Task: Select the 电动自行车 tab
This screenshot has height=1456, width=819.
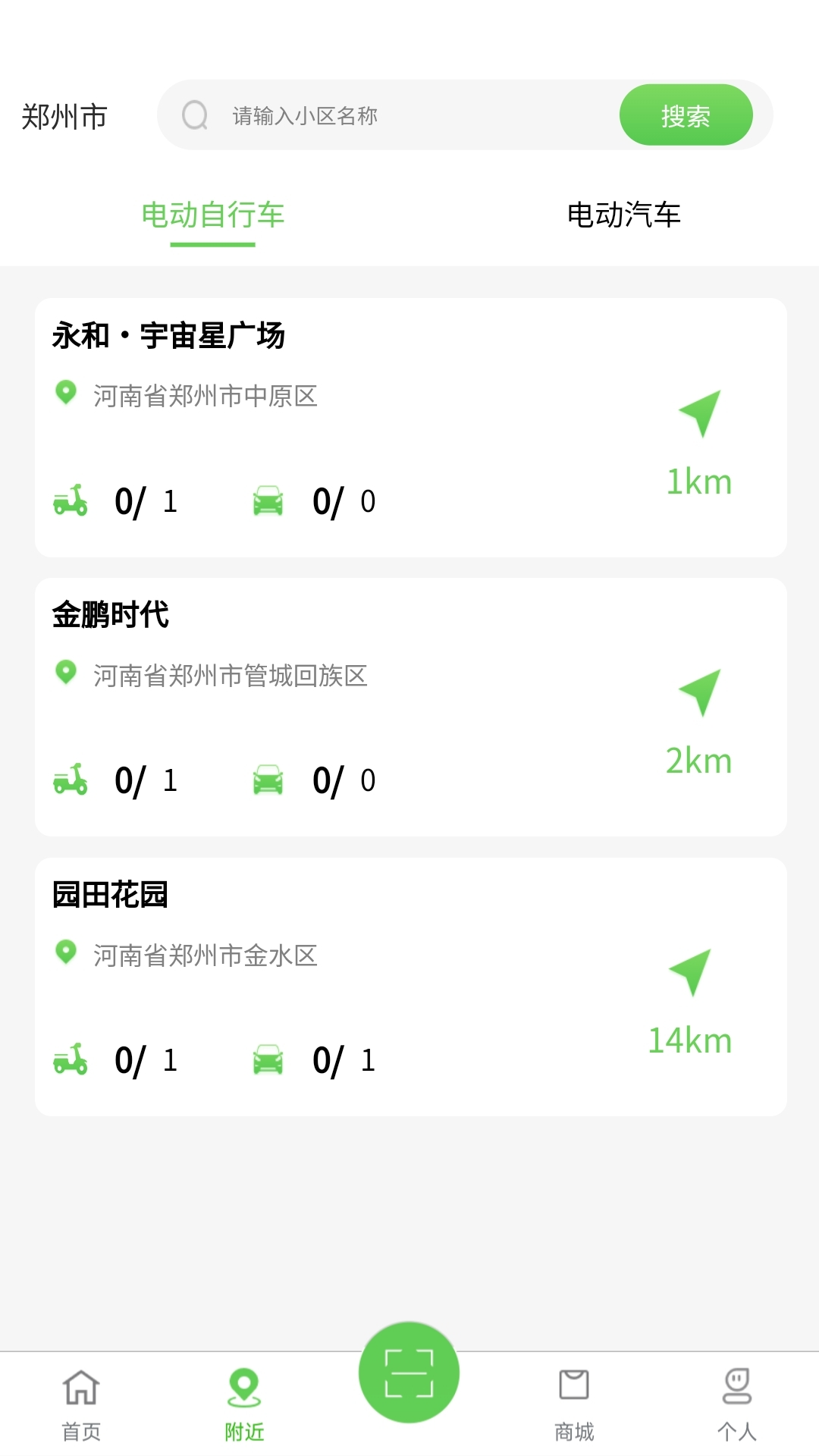Action: 212,215
